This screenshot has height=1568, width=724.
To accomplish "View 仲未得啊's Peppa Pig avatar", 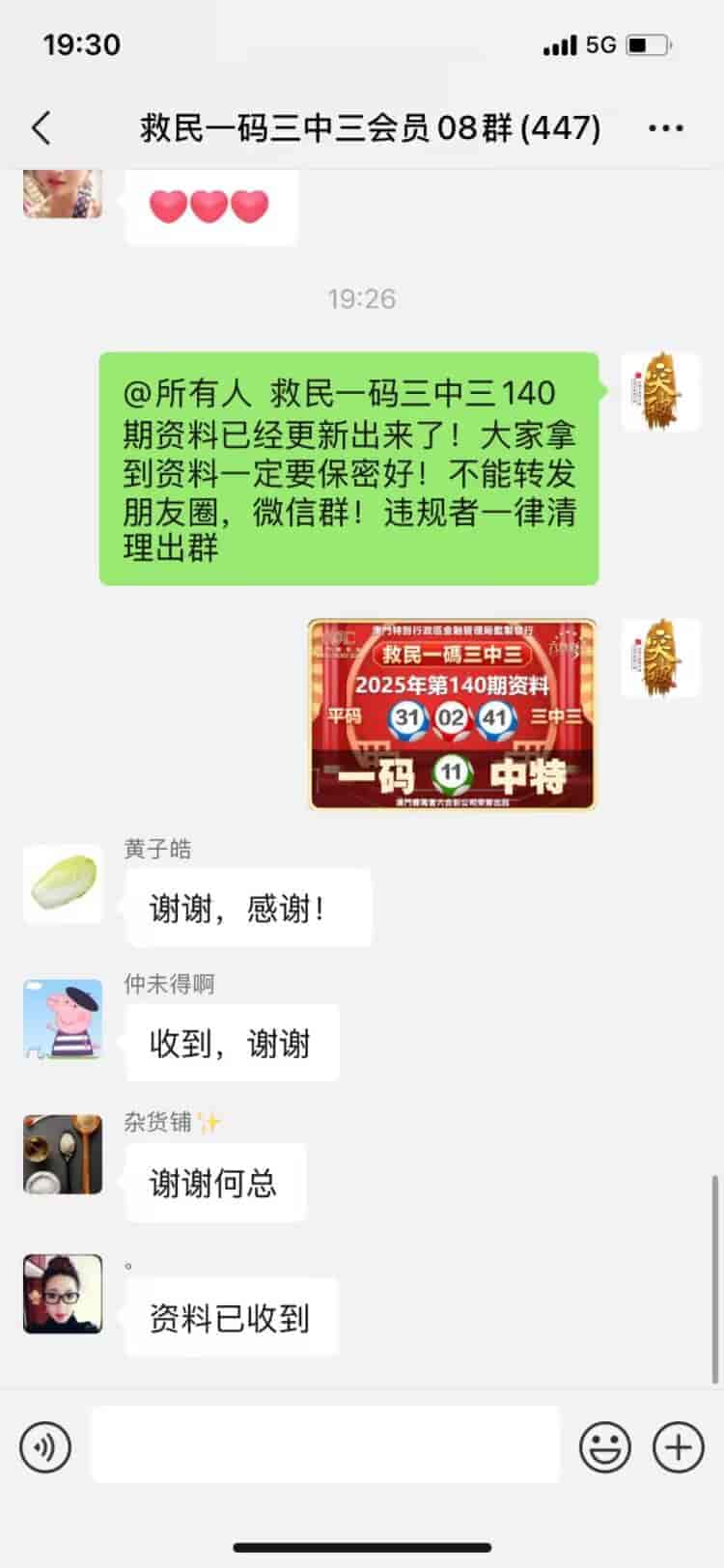I will tap(63, 1020).
